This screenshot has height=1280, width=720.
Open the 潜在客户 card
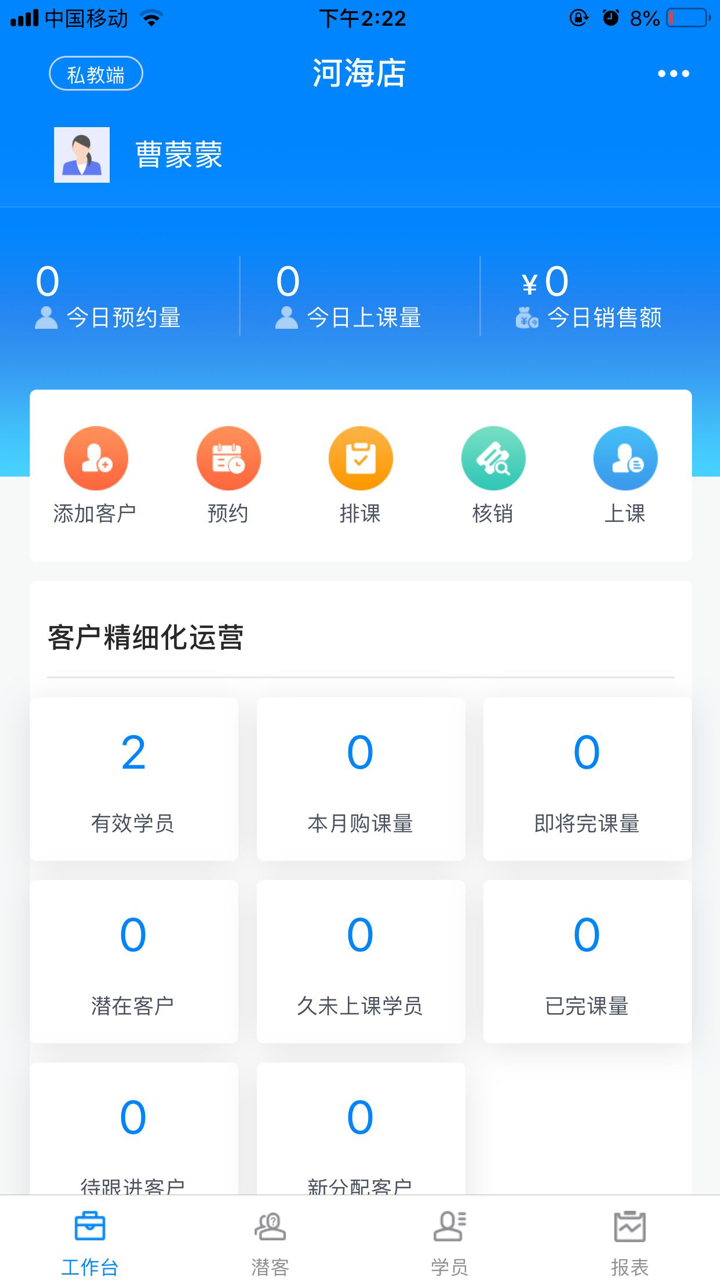(x=133, y=961)
